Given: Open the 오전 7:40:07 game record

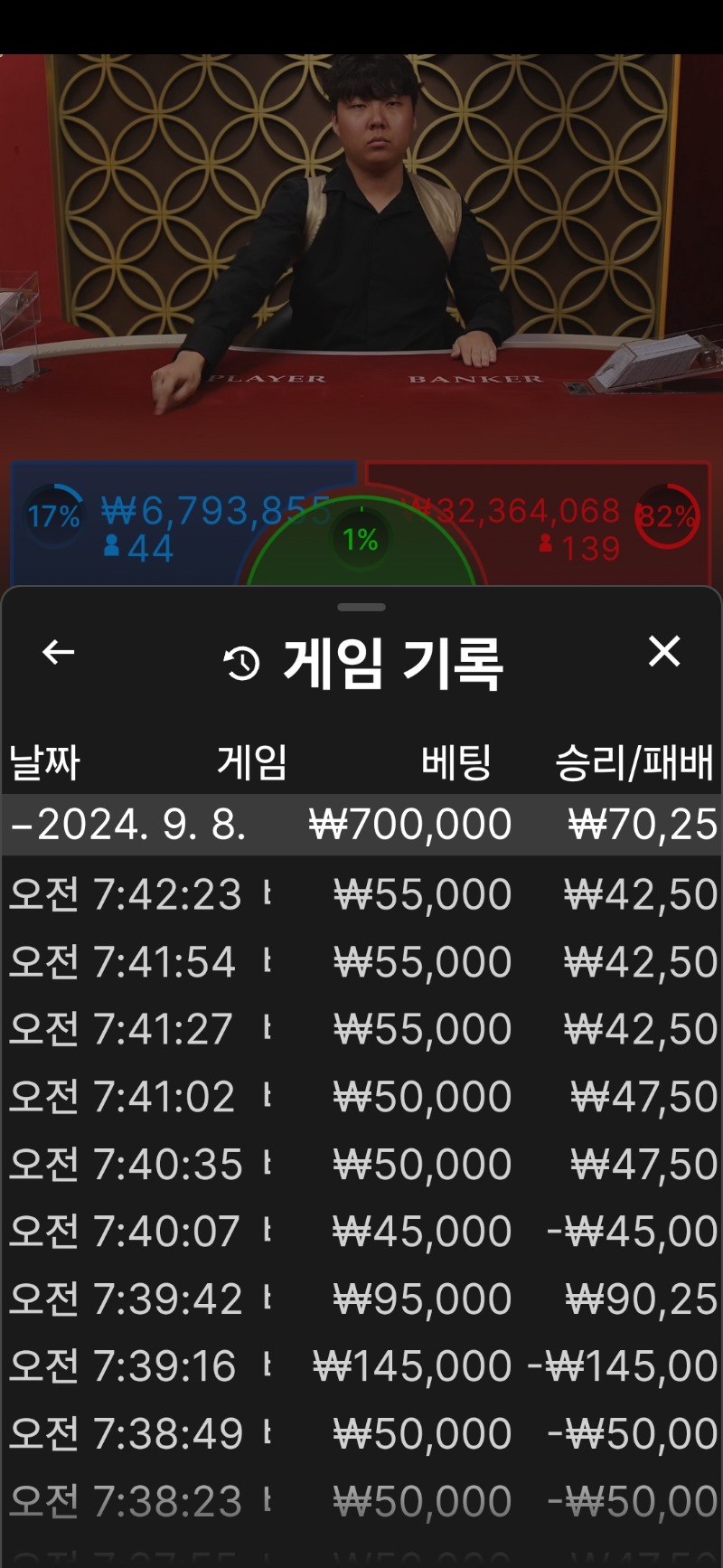Looking at the screenshot, I should pos(361,1231).
